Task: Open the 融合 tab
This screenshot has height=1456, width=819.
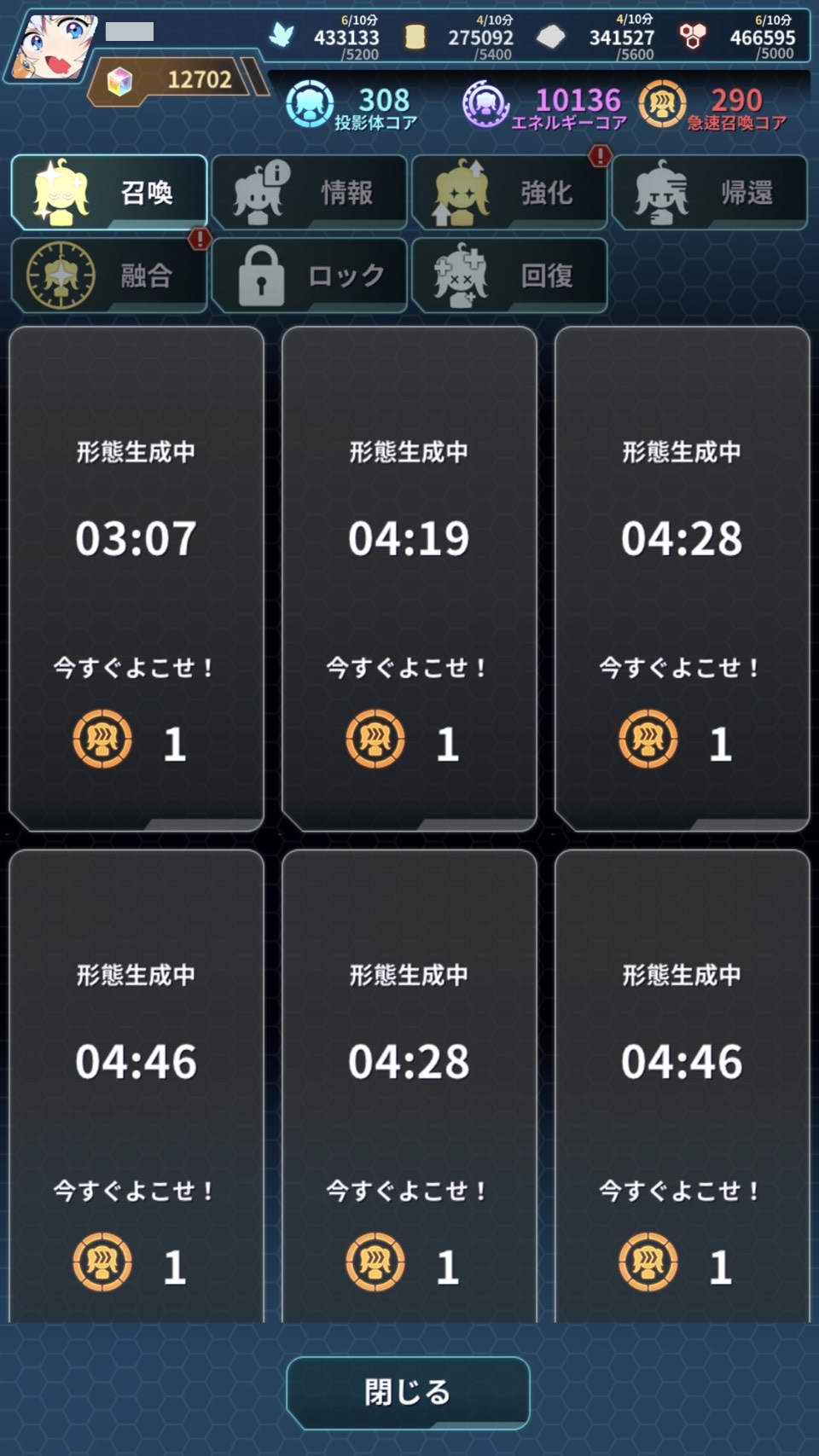Action: 109,276
